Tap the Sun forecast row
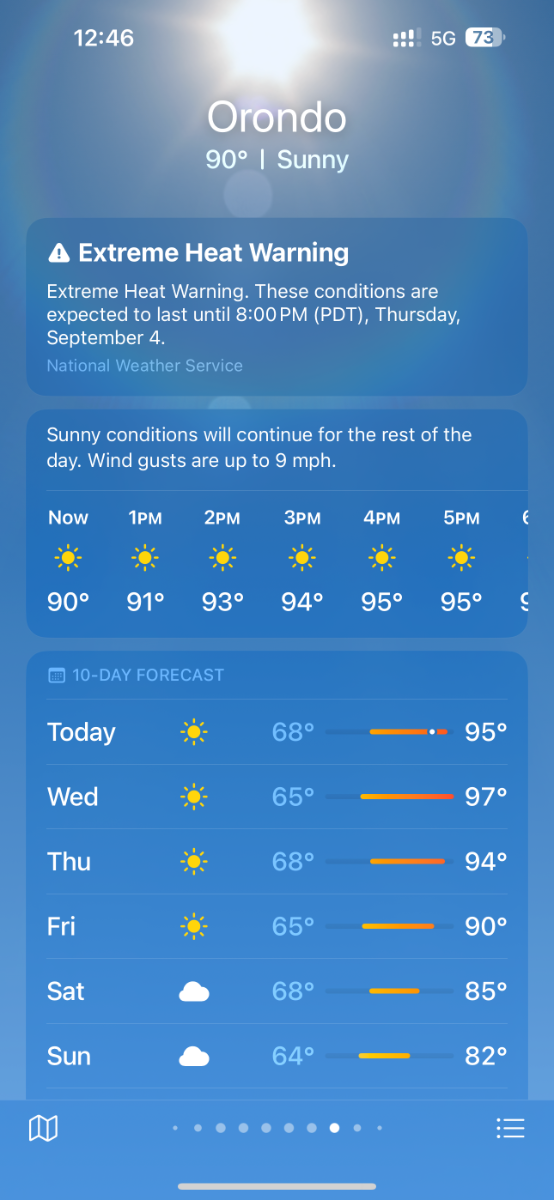Image resolution: width=554 pixels, height=1200 pixels. 277,1057
